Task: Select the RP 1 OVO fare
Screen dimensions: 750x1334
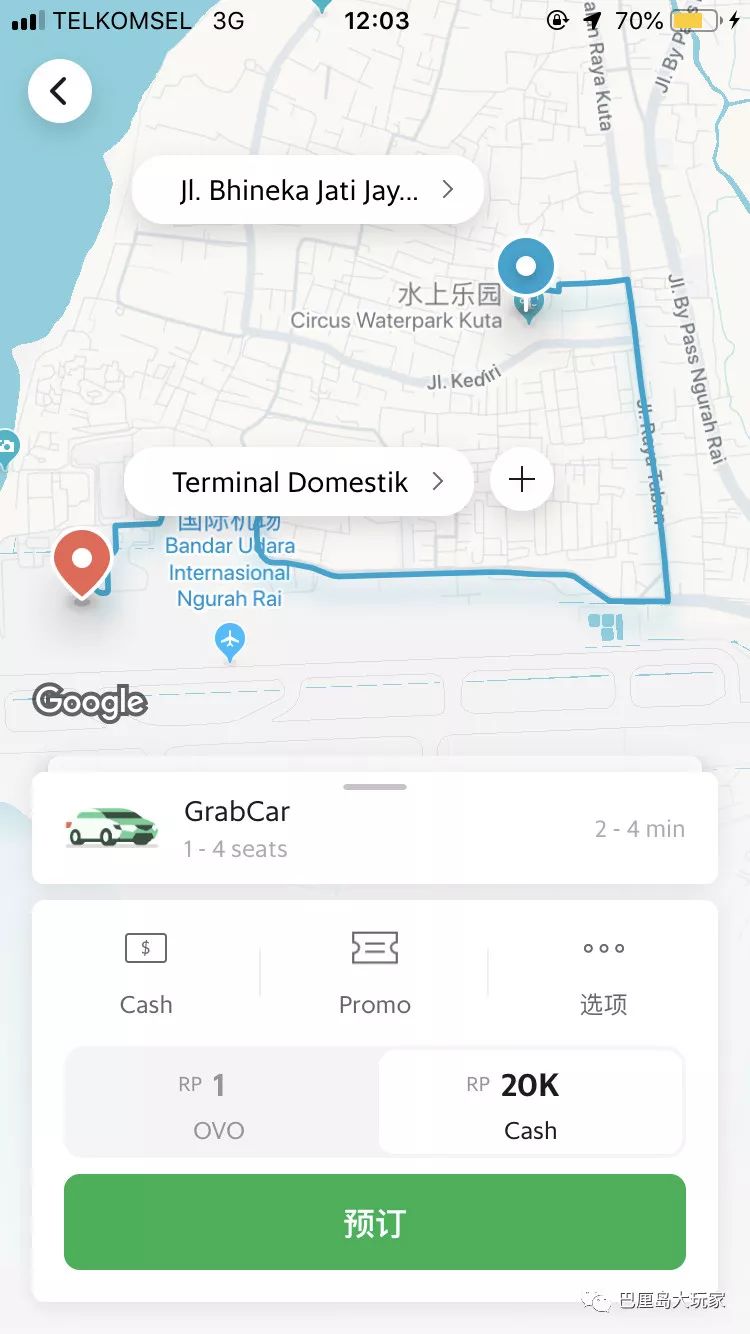Action: click(220, 1104)
